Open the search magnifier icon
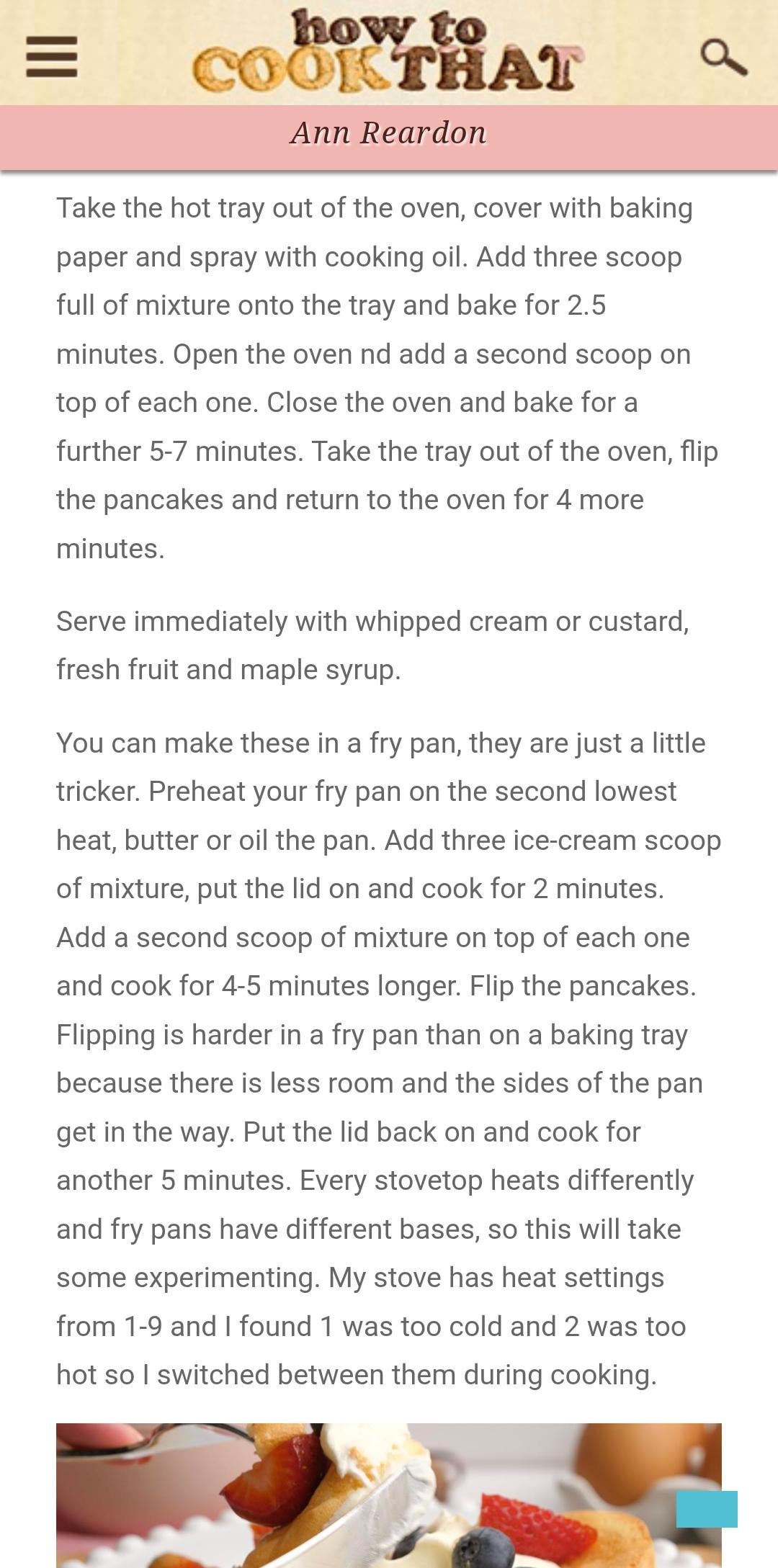 tap(723, 58)
